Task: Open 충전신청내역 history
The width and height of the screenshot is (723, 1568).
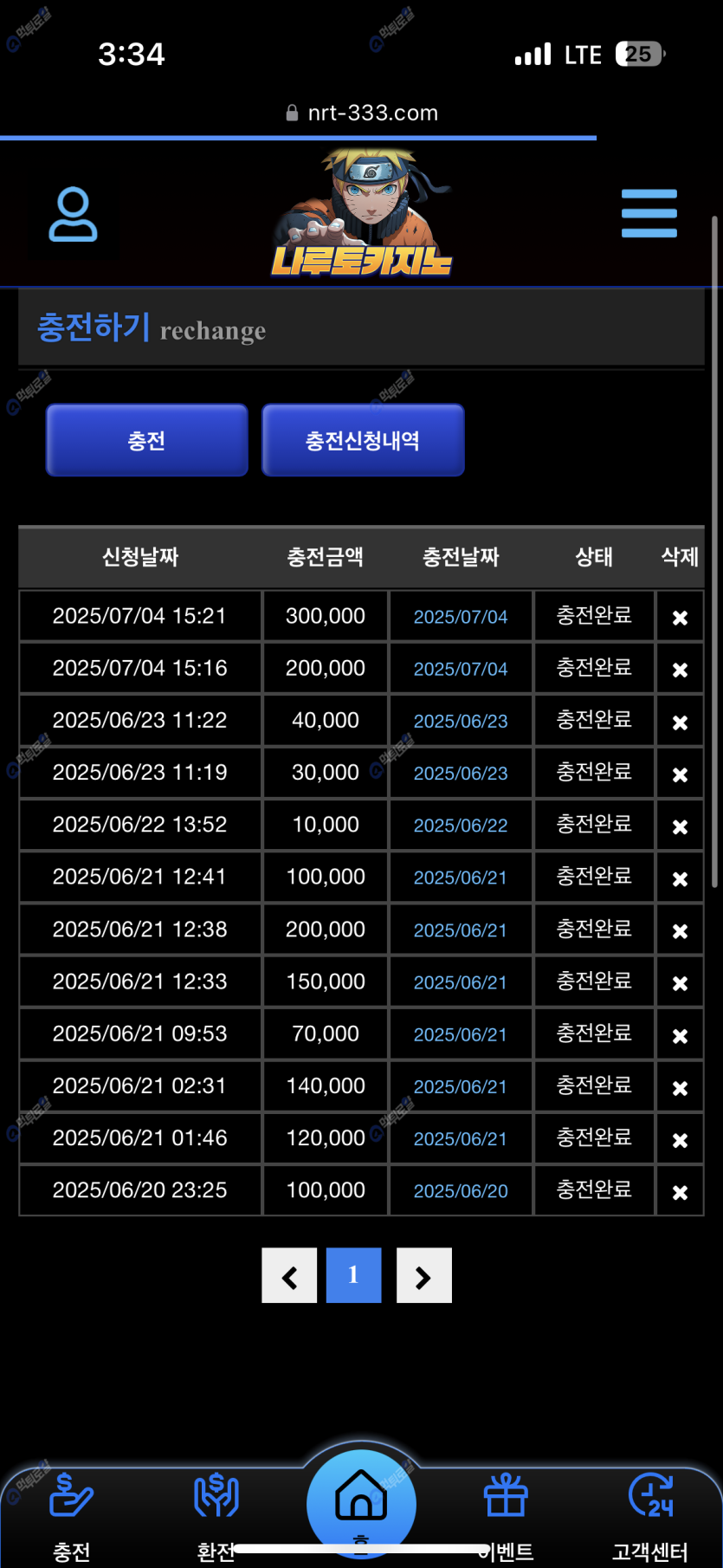Action: click(x=363, y=440)
